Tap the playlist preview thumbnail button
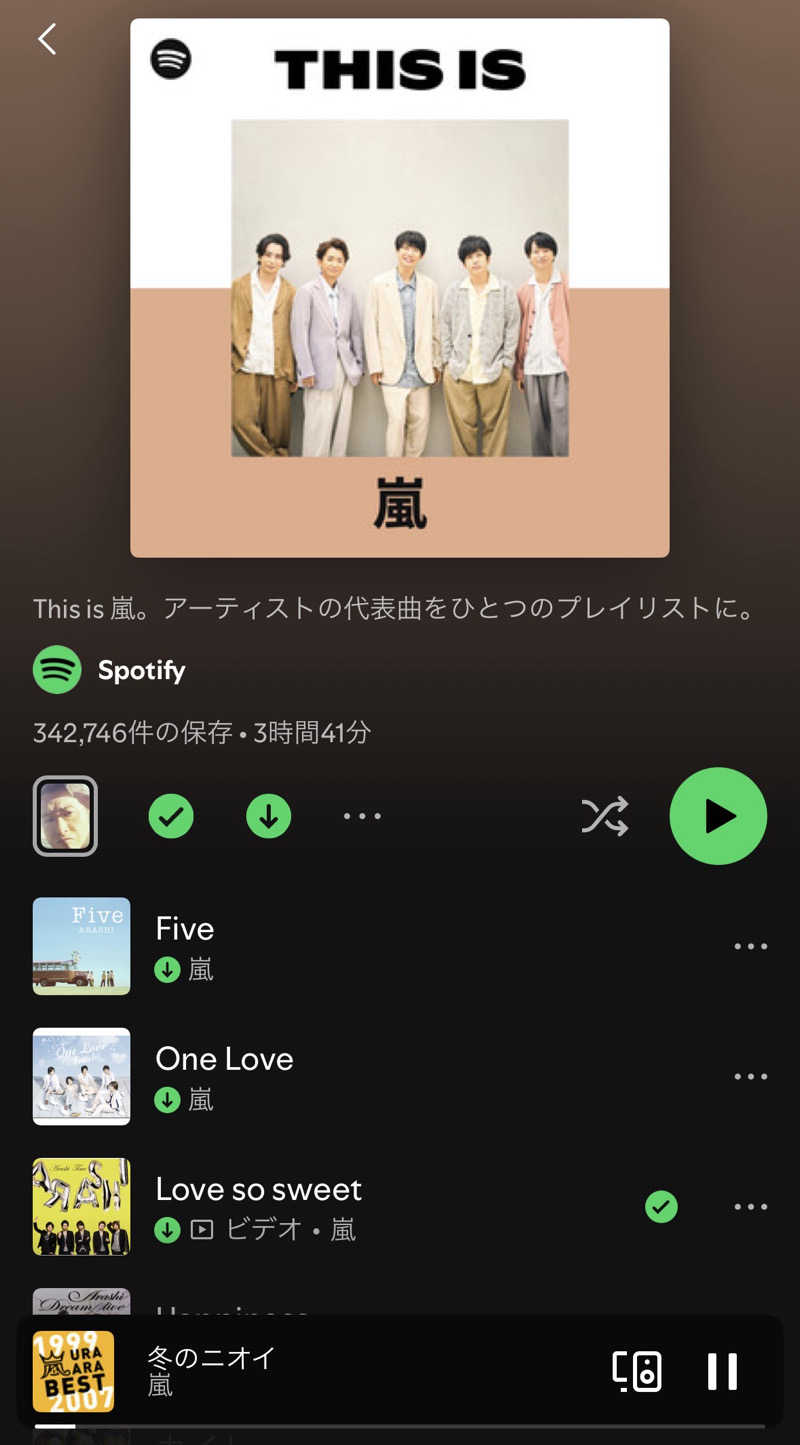 pos(65,816)
